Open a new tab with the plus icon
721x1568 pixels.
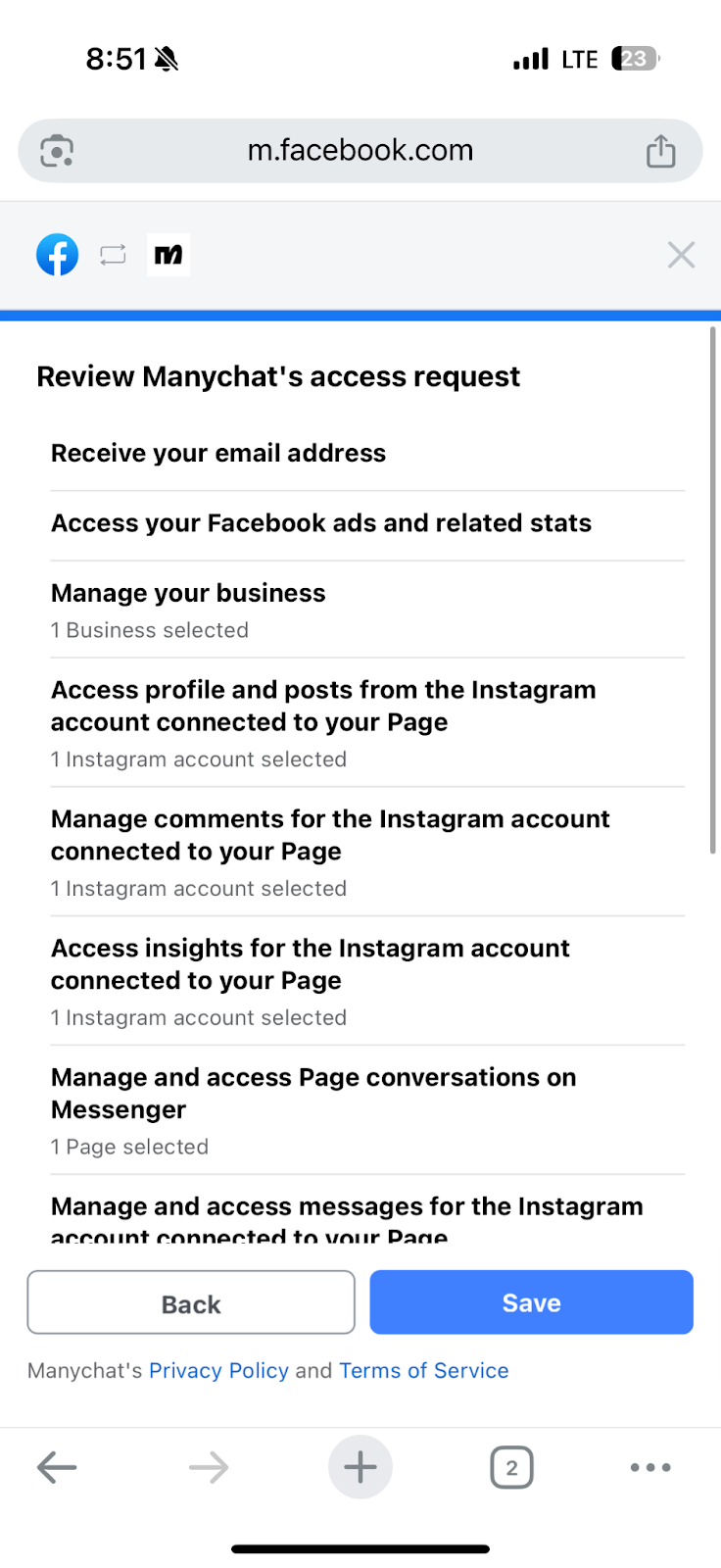360,1467
